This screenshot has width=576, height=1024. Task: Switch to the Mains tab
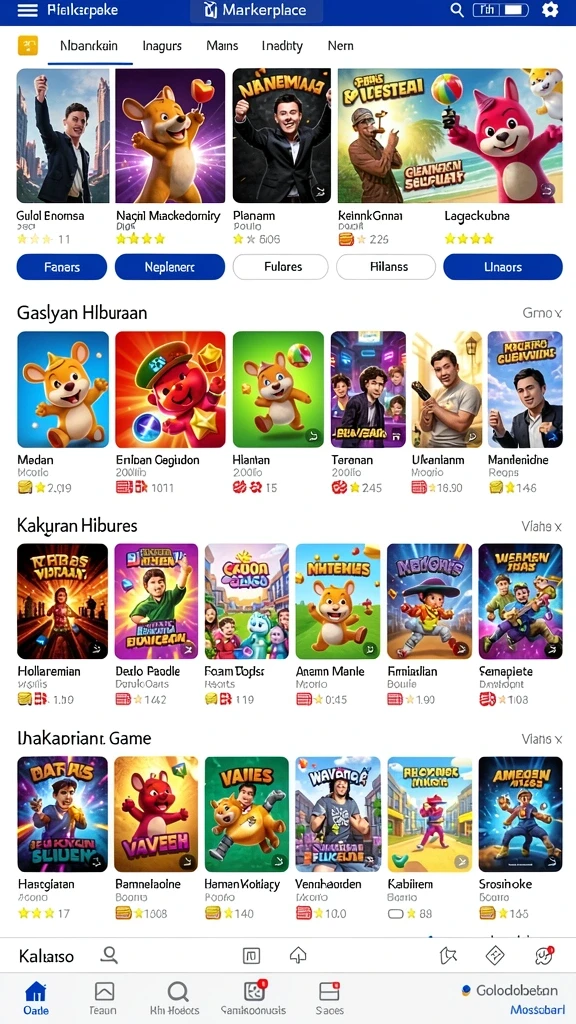[x=222, y=46]
